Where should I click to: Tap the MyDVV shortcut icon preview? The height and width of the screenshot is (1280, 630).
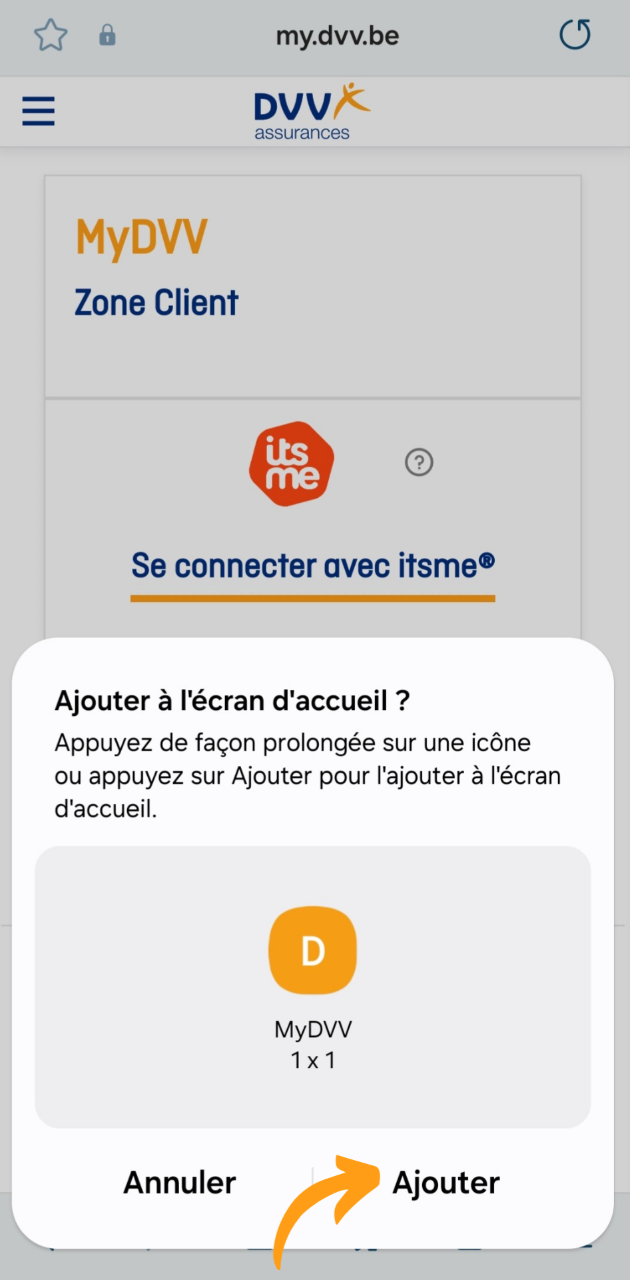pos(313,951)
